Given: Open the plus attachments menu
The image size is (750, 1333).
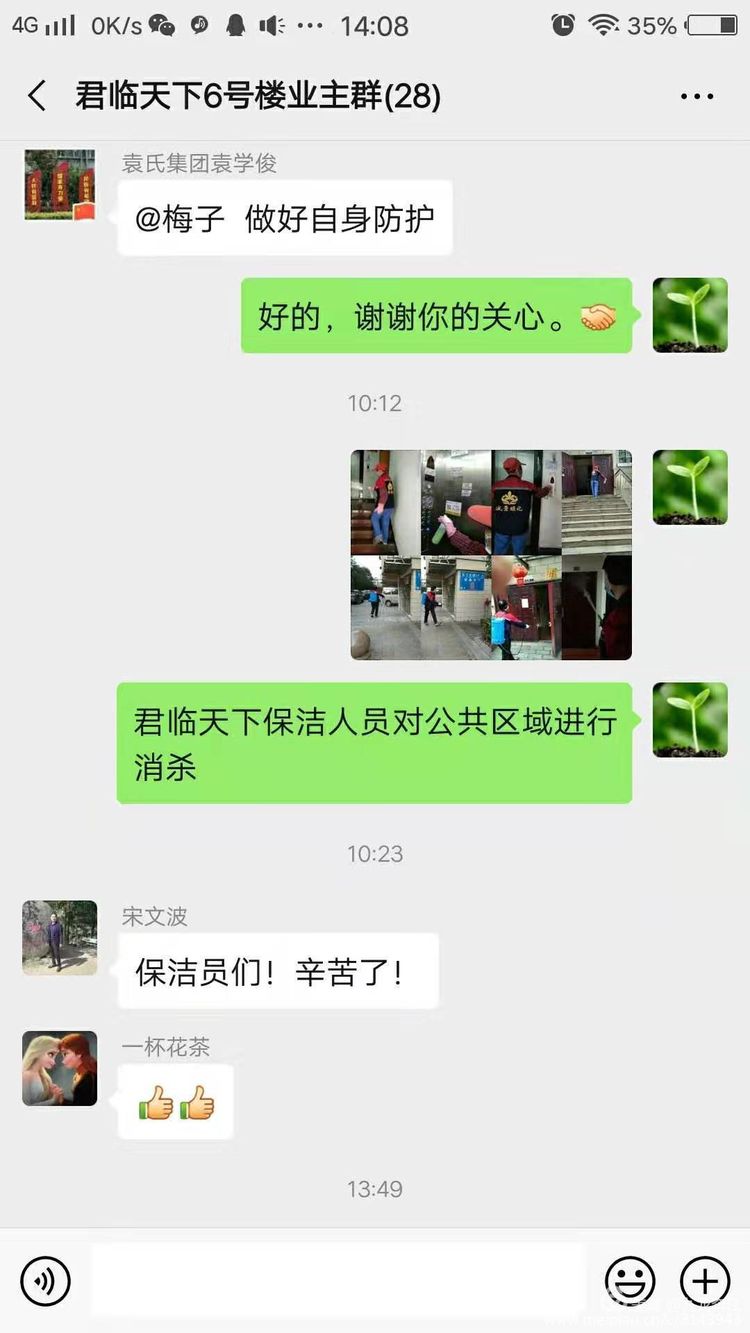Looking at the screenshot, I should pyautogui.click(x=705, y=1281).
